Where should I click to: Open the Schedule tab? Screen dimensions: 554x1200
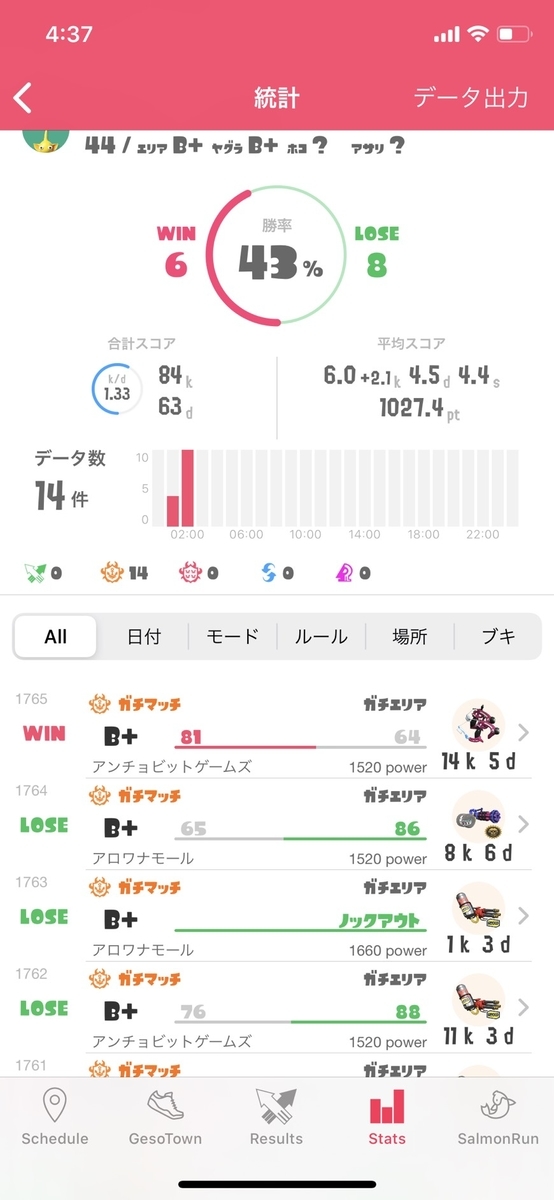(55, 1117)
